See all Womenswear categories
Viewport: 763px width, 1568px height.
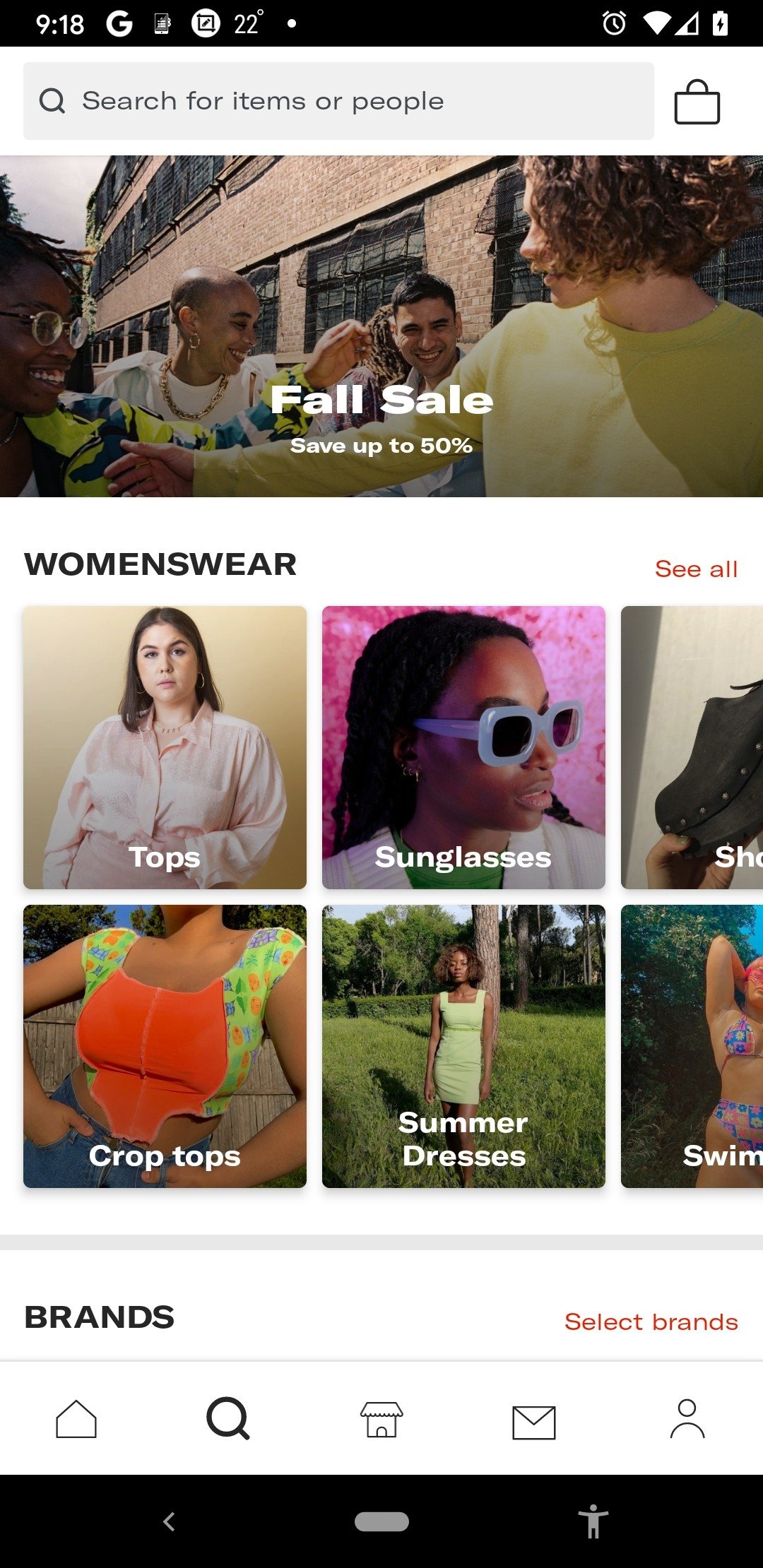pyautogui.click(x=696, y=569)
